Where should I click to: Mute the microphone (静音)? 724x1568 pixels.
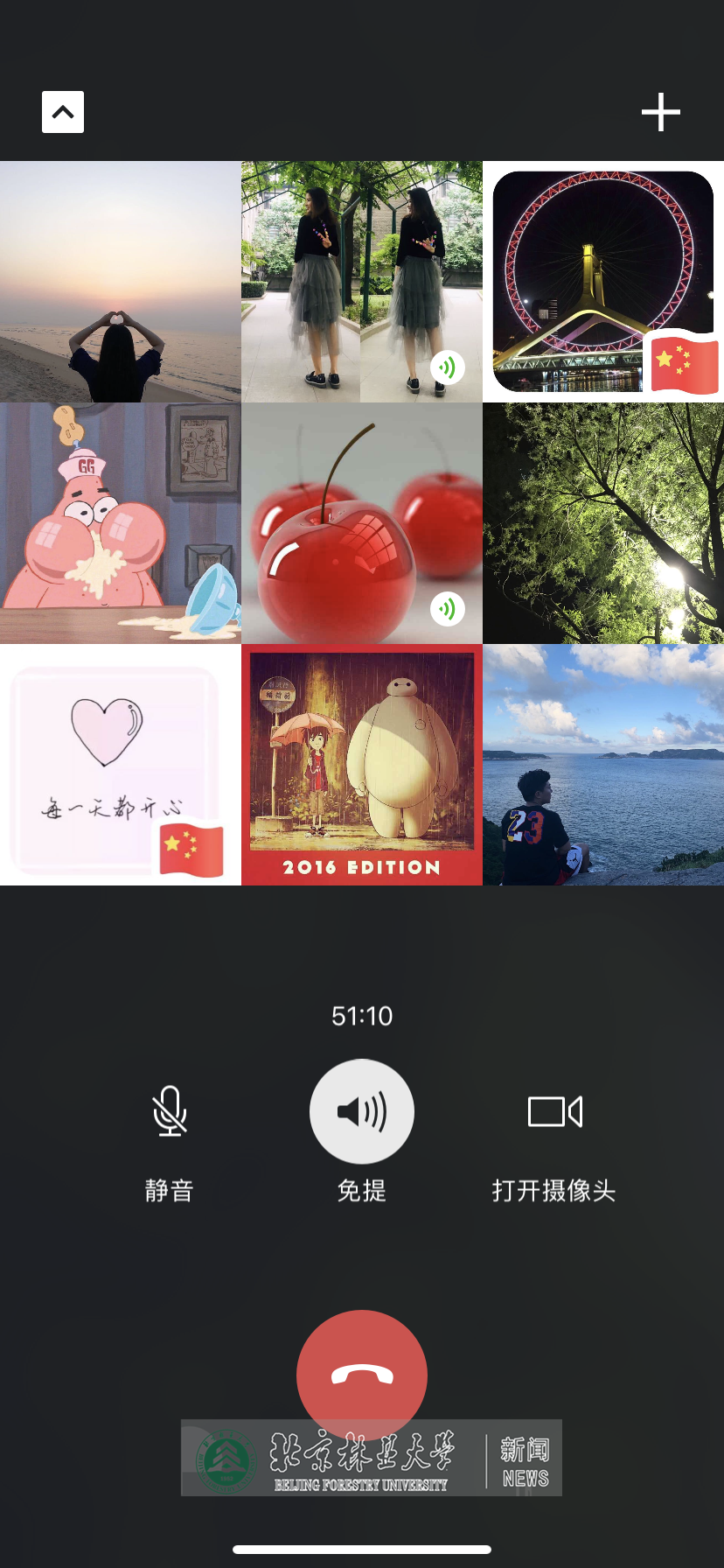tap(170, 1111)
